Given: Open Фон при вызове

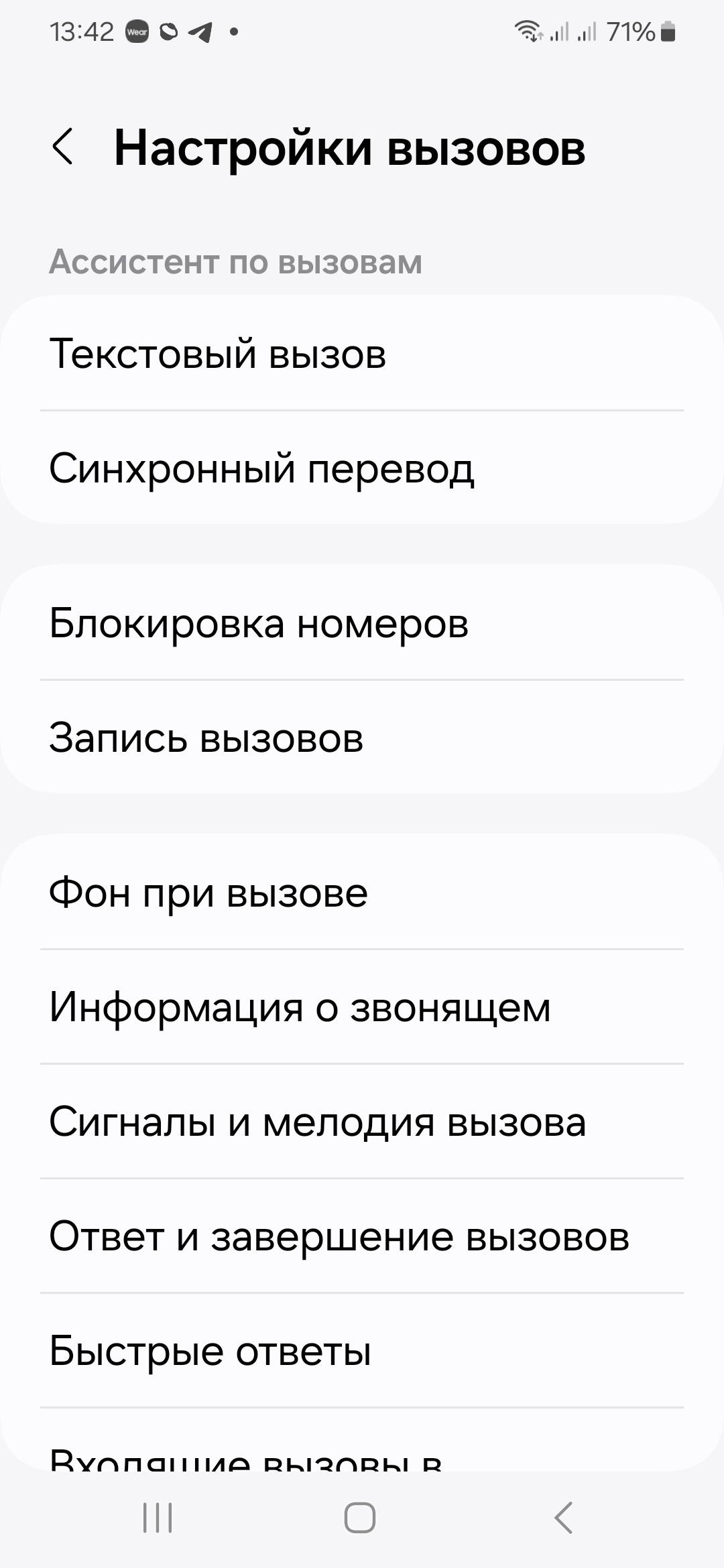Looking at the screenshot, I should pyautogui.click(x=362, y=892).
